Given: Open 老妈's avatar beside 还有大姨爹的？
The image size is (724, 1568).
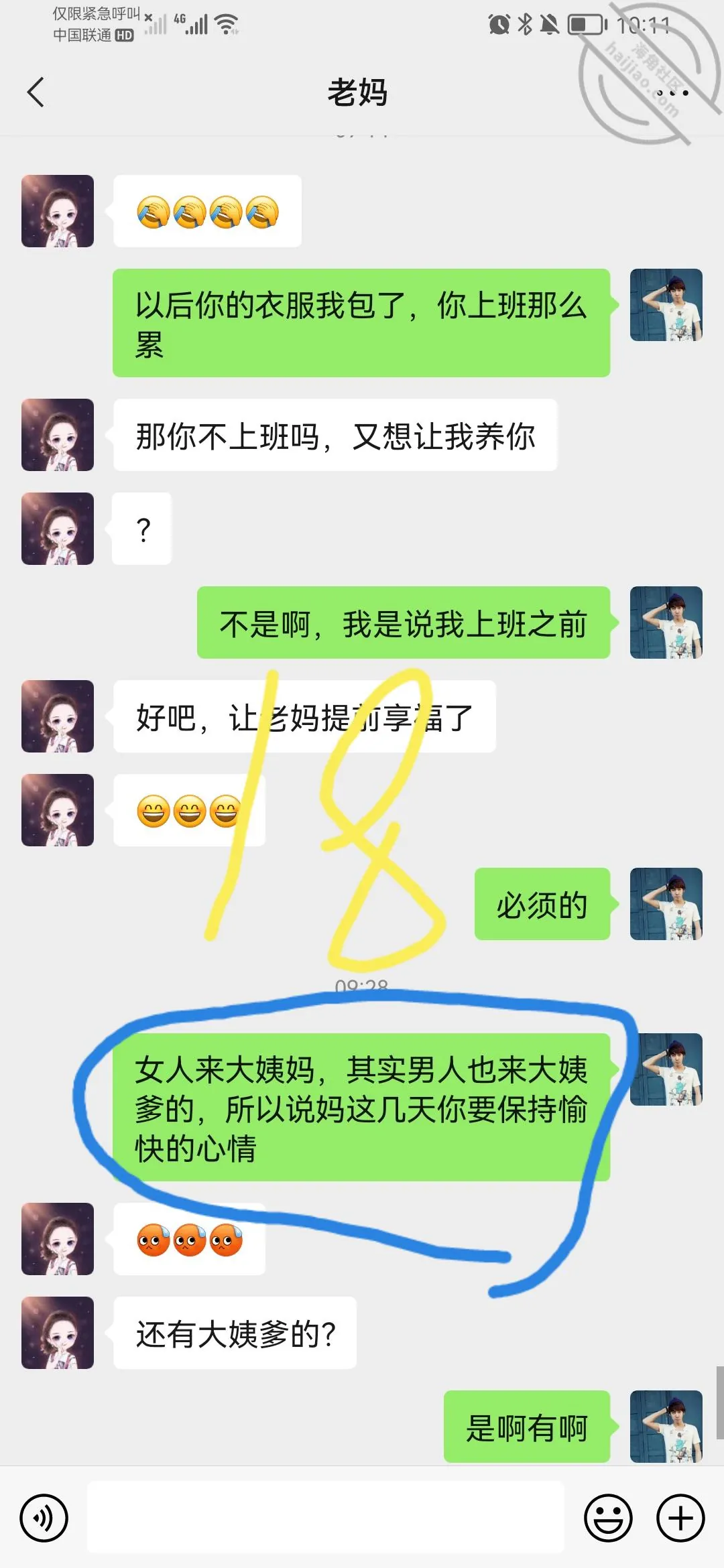Looking at the screenshot, I should pos(58,1333).
